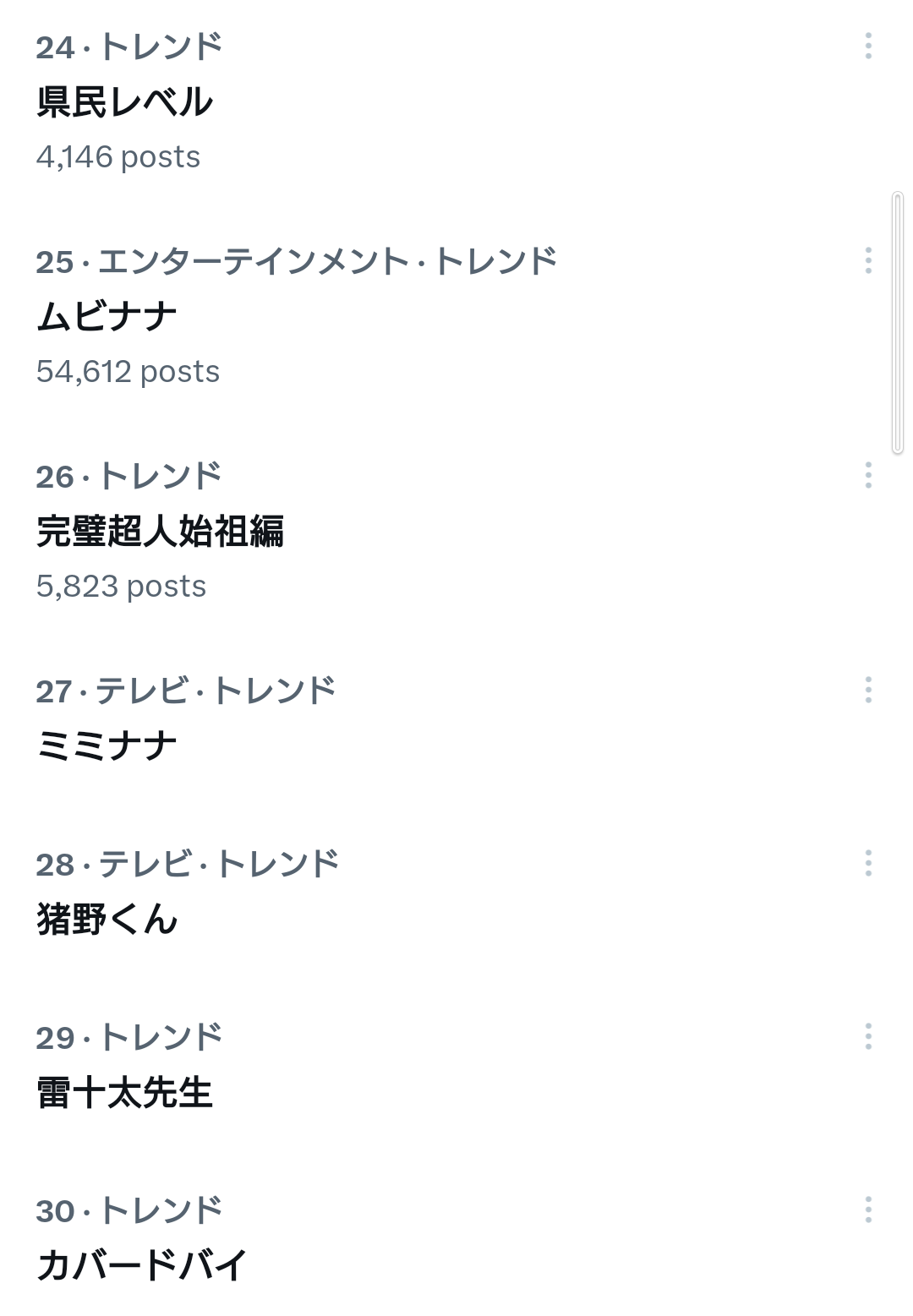913x1316 pixels.
Task: Open more options for 完璧超人始祖編
Action: pyautogui.click(x=868, y=475)
